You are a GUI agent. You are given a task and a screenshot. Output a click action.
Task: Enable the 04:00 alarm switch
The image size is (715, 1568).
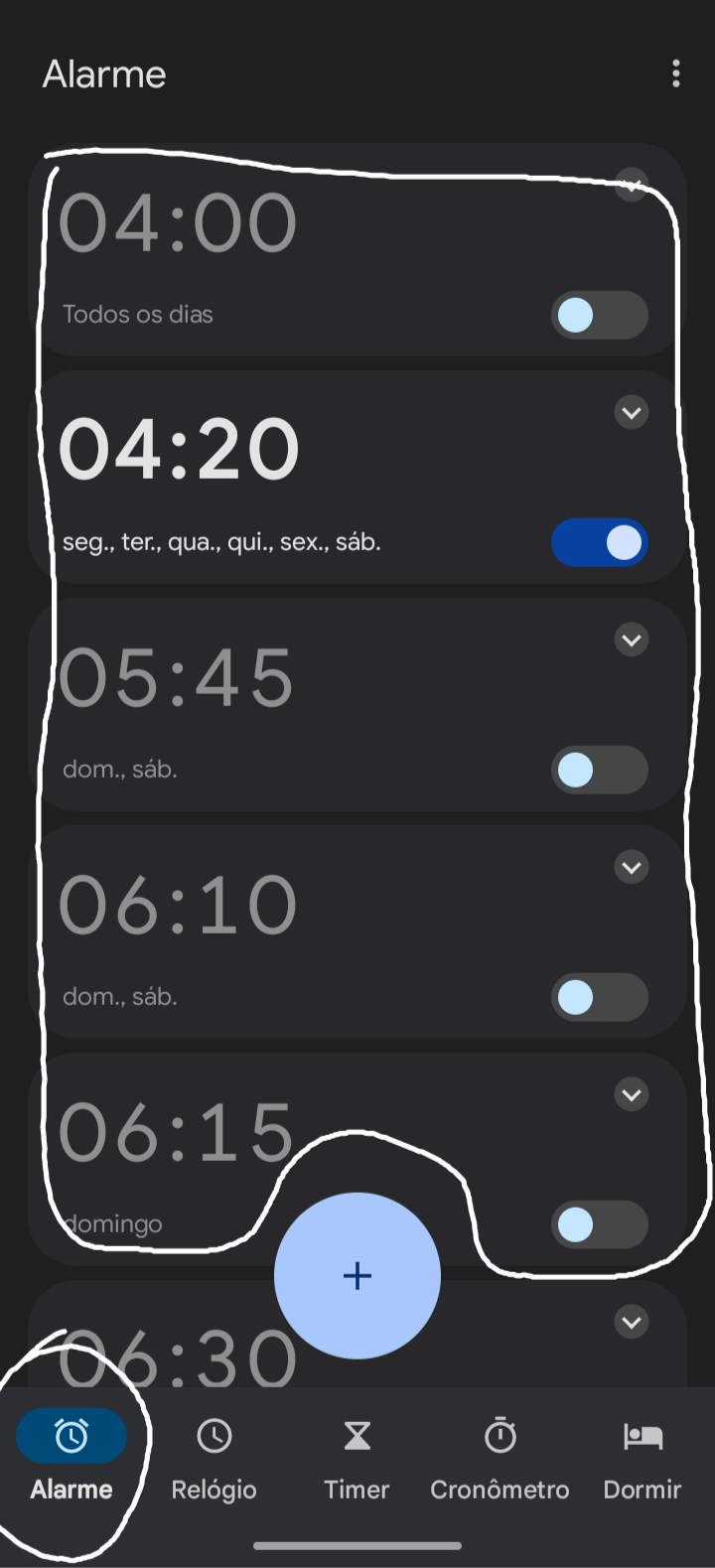coord(600,316)
